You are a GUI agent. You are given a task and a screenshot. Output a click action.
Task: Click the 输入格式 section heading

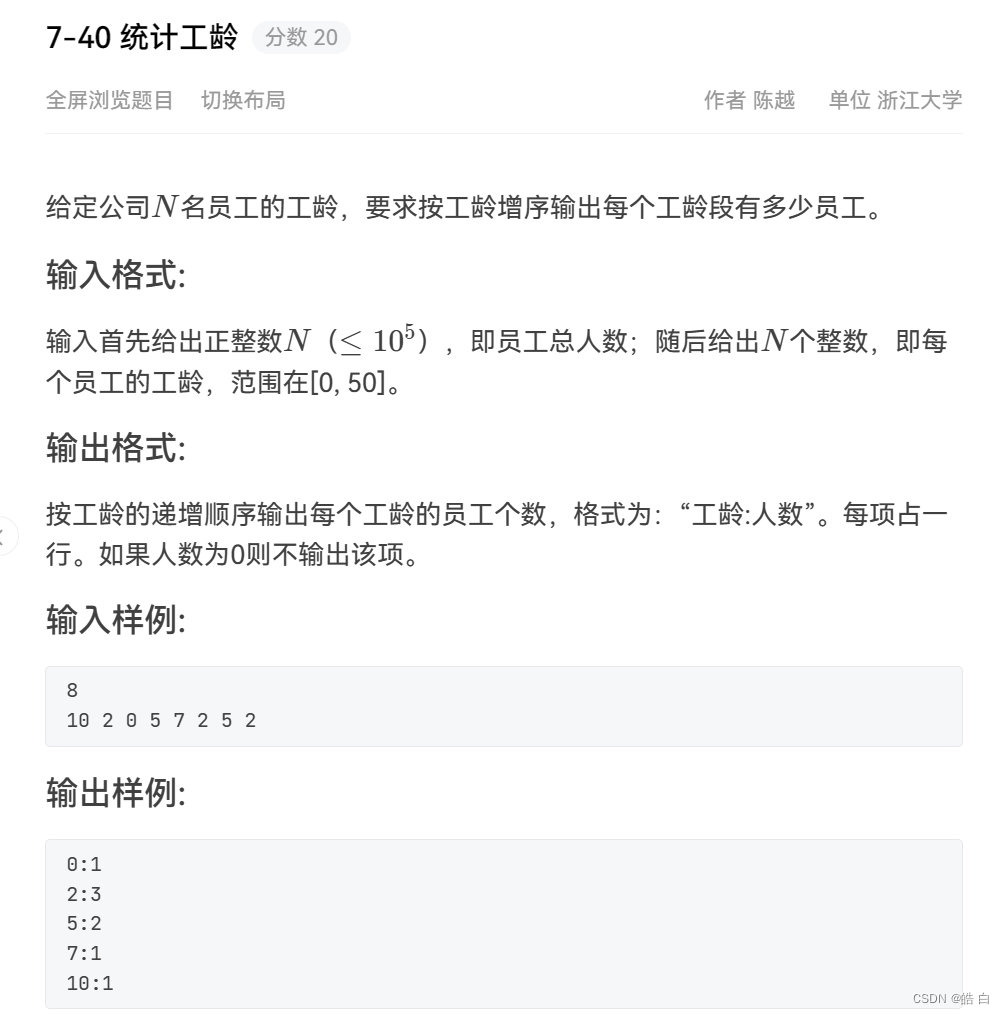[110, 274]
